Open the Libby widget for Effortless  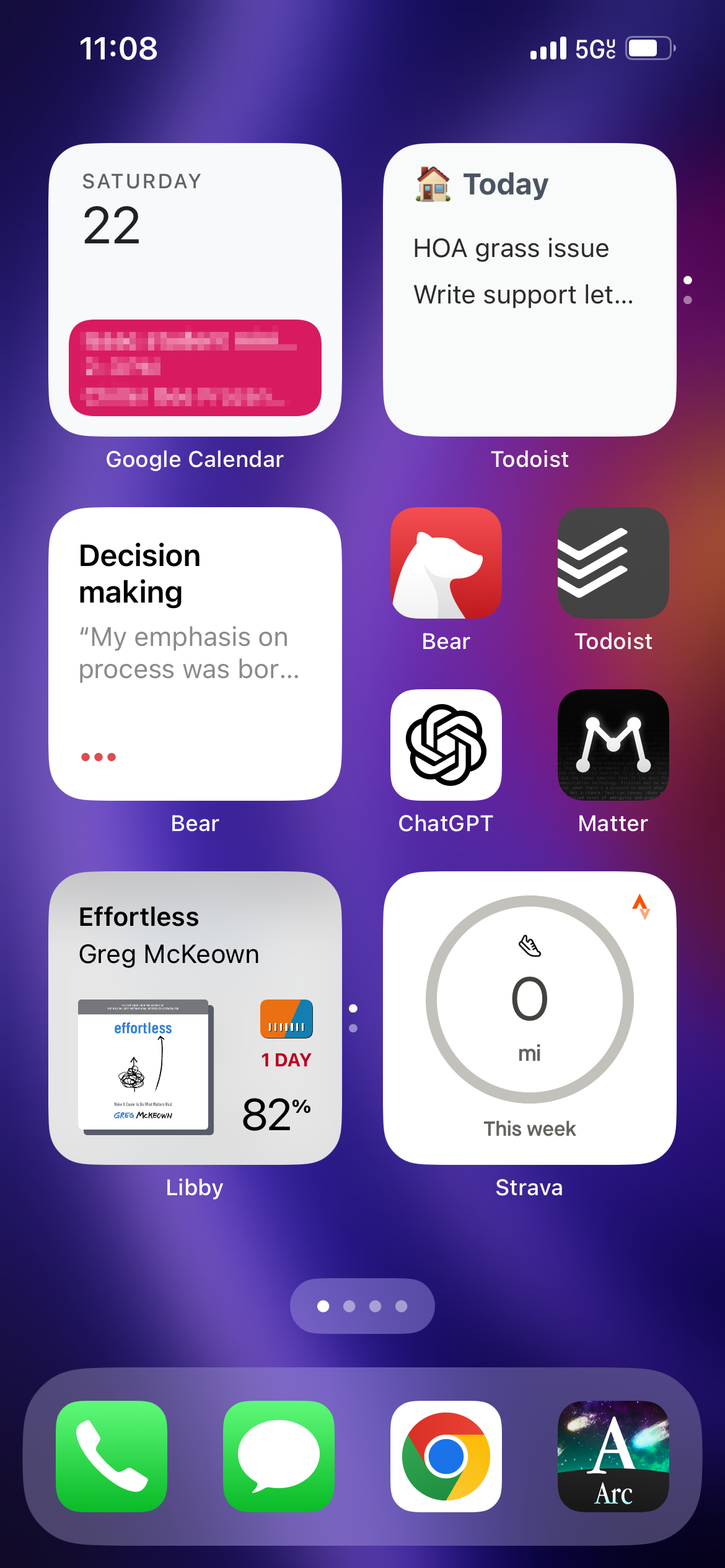[195, 1017]
